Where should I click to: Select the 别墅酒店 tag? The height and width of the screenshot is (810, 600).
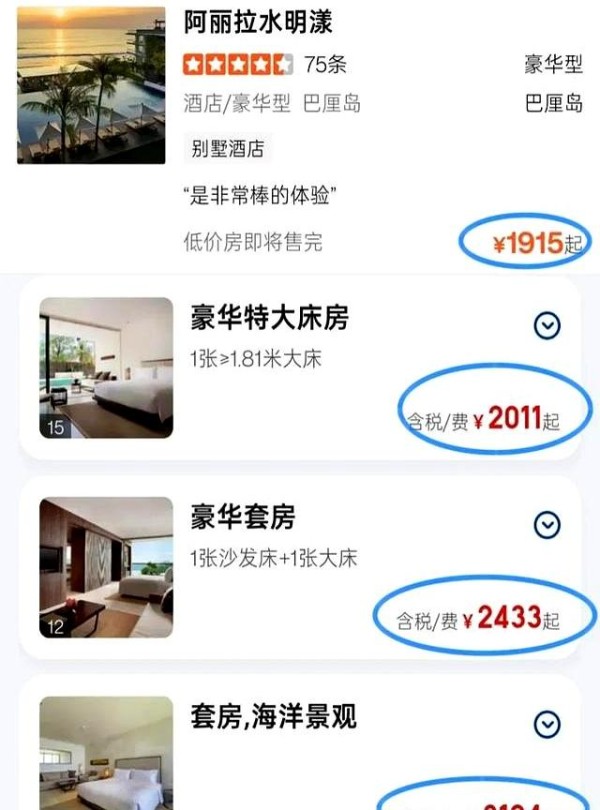(x=228, y=150)
